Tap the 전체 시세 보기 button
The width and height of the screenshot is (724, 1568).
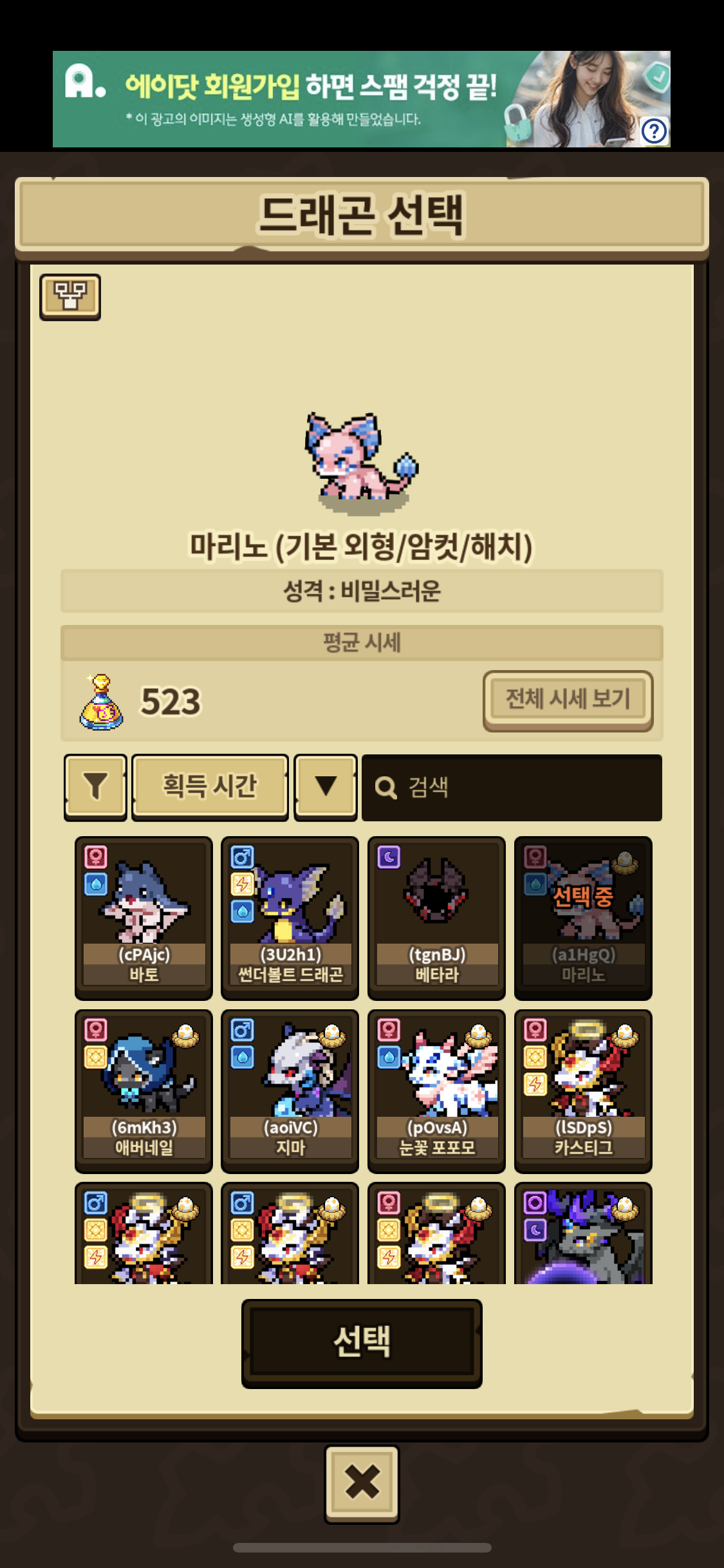[x=568, y=700]
